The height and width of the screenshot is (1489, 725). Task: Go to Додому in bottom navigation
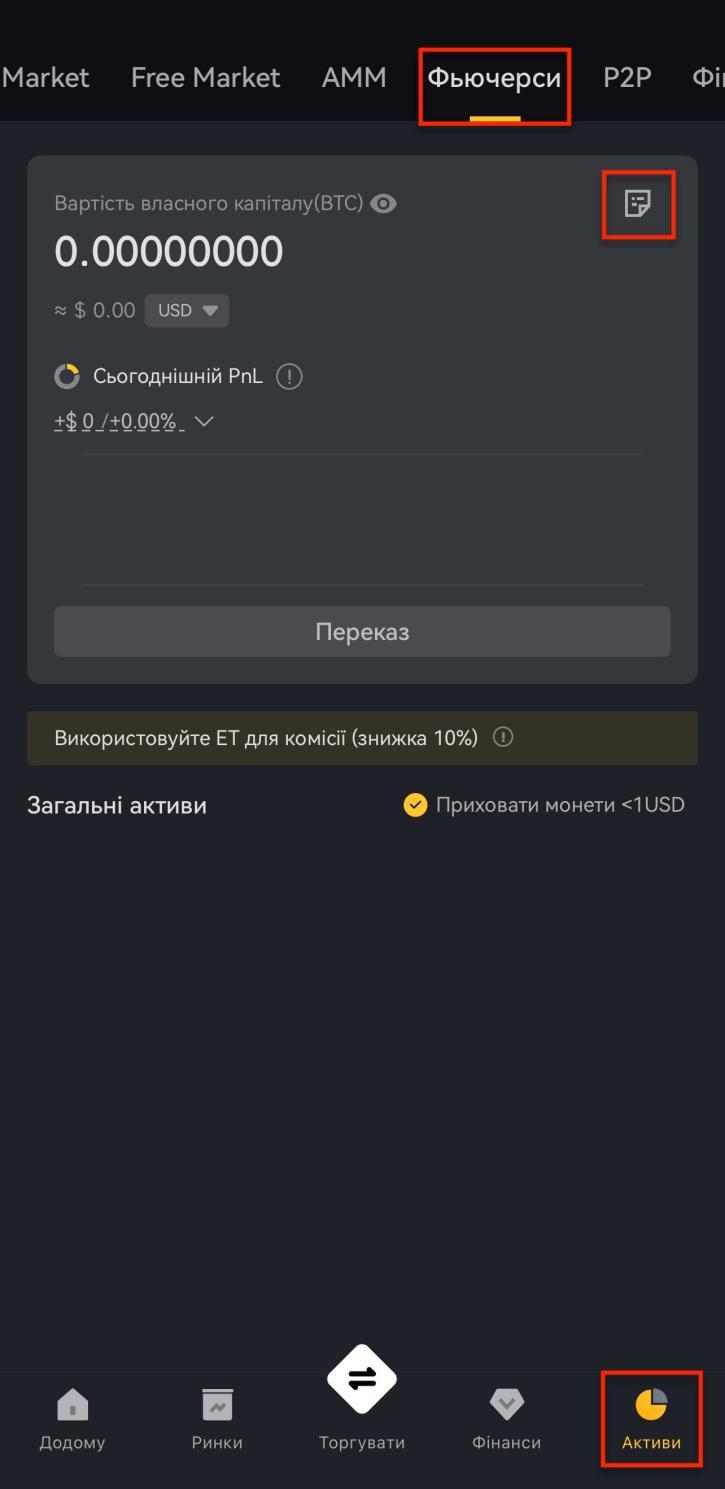coord(72,1420)
